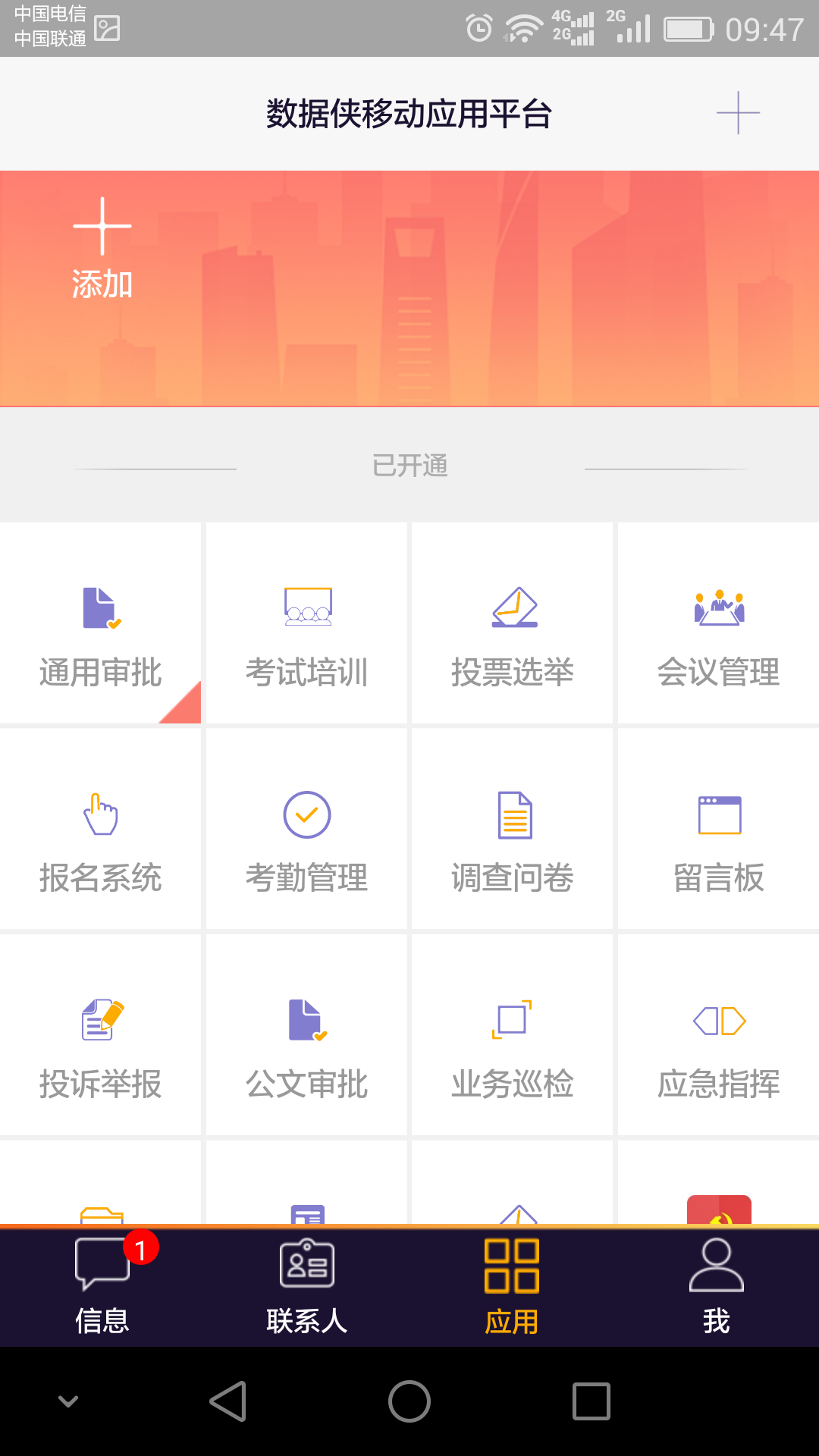Switch to the 信息 tab
Viewport: 819px width, 1456px height.
click(102, 1288)
